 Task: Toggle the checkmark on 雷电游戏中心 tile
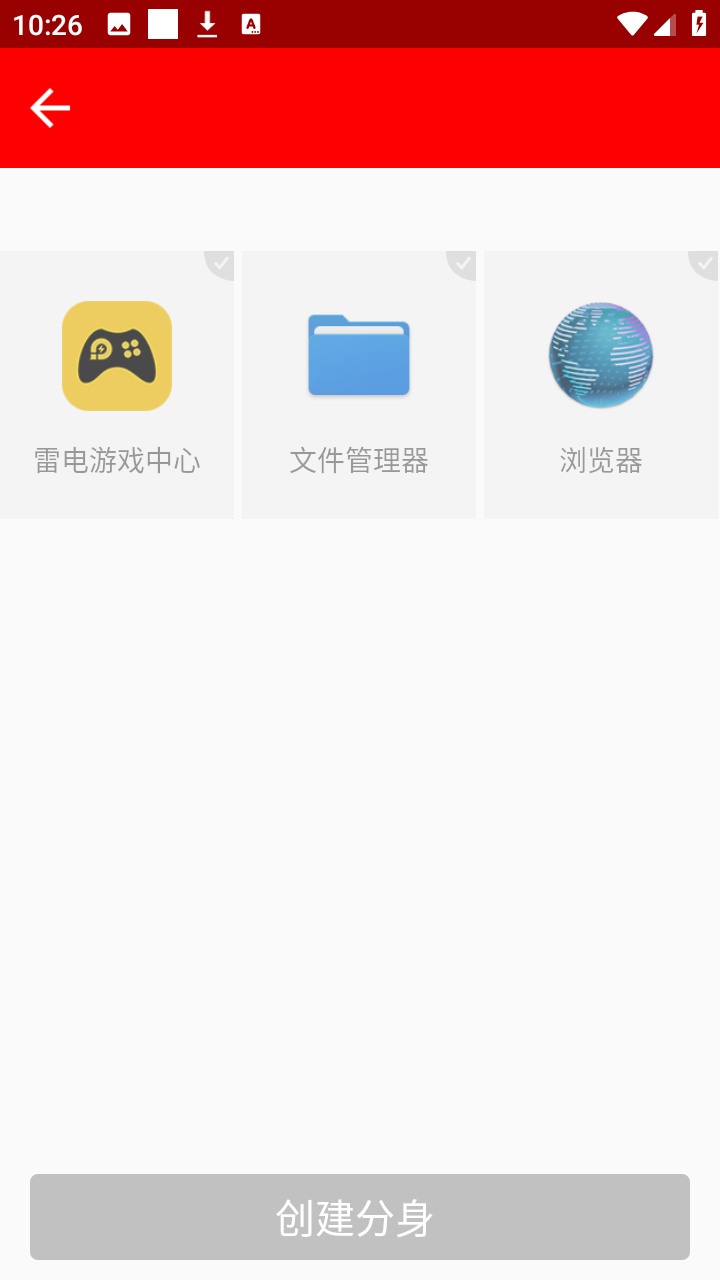point(220,264)
